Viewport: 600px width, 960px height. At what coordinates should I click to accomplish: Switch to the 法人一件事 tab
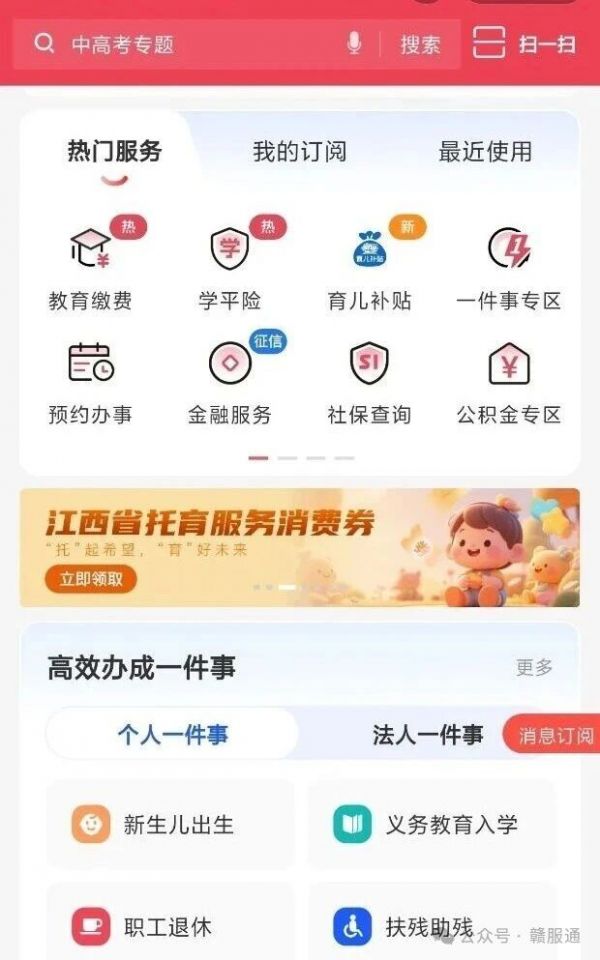click(x=427, y=735)
